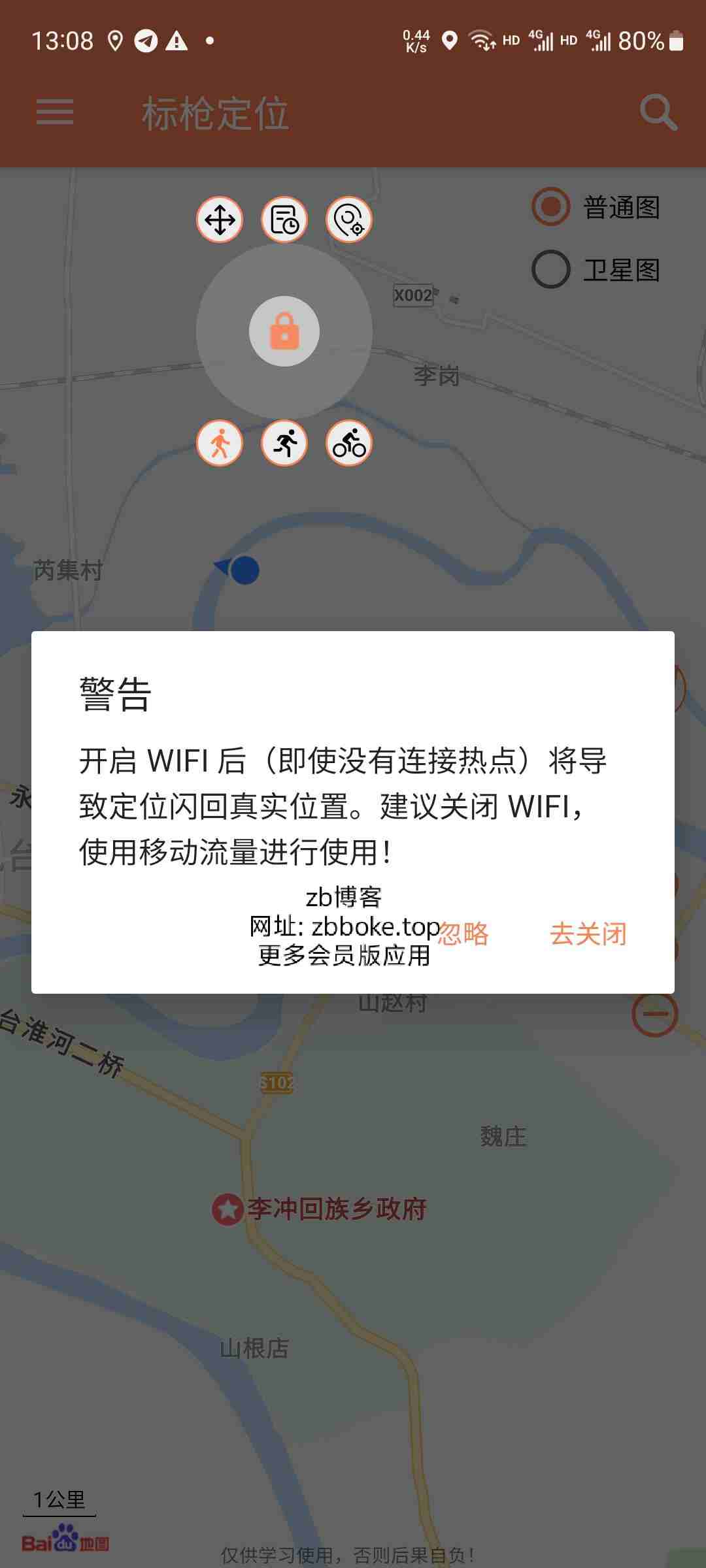Choose running speed mode
The height and width of the screenshot is (1568, 706).
(284, 444)
